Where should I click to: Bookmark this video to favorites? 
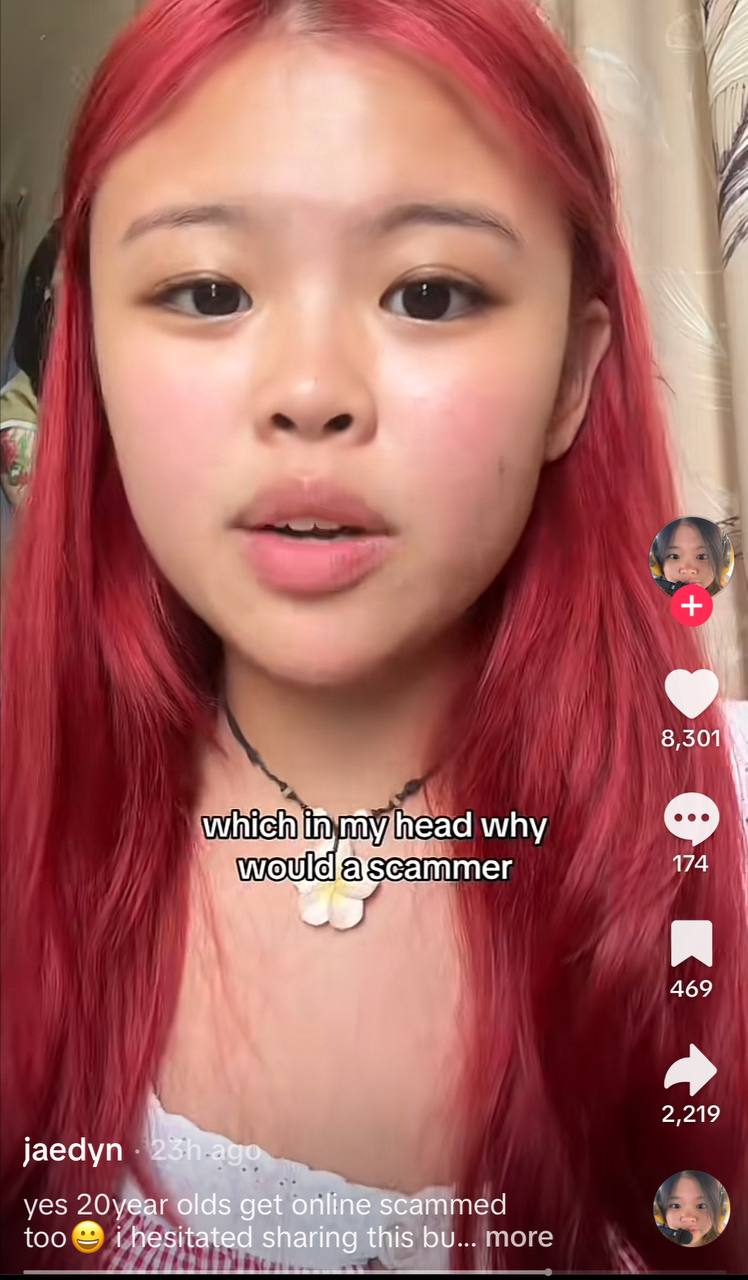(x=691, y=944)
